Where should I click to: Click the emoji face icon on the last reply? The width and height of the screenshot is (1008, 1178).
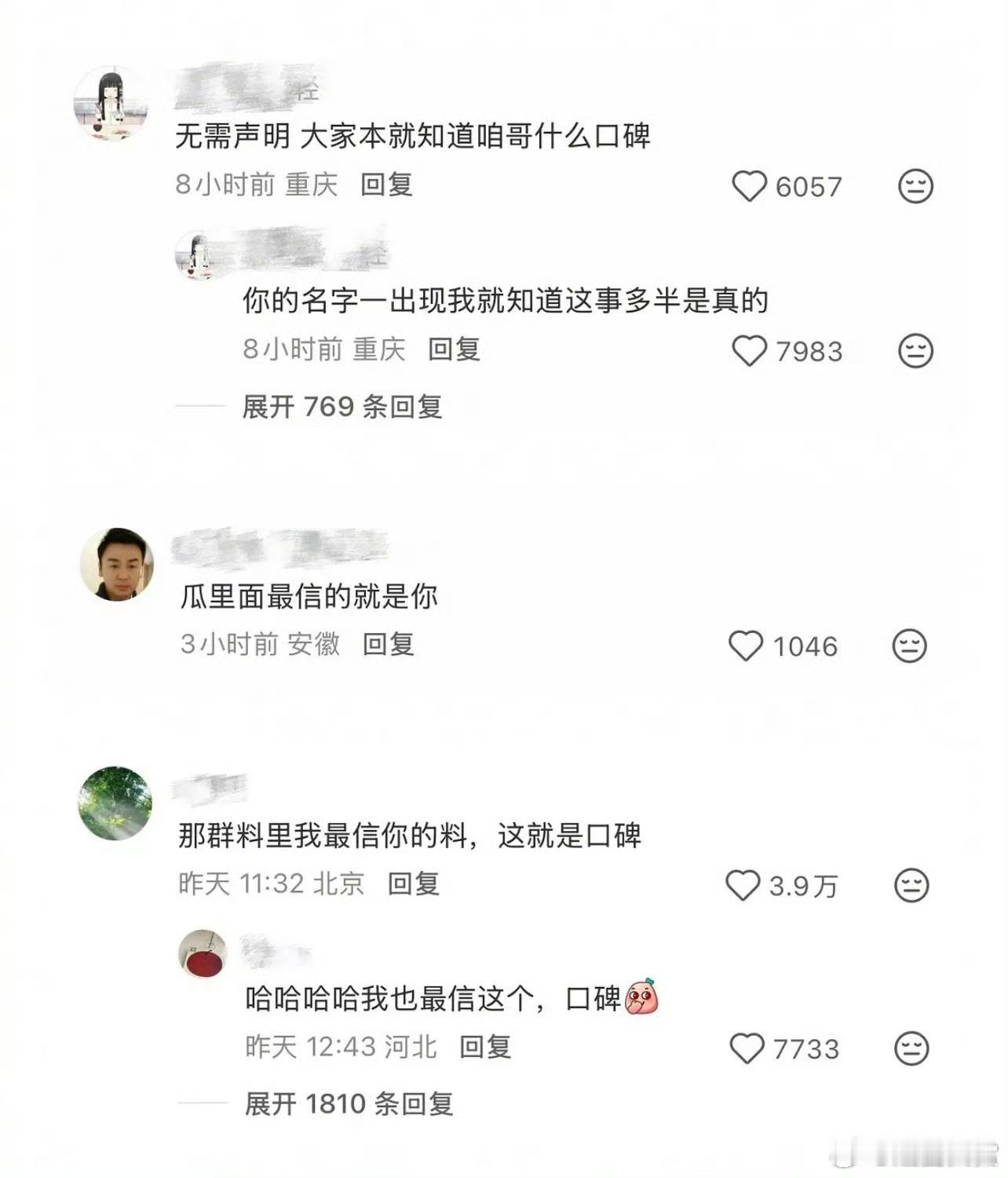tap(911, 1048)
